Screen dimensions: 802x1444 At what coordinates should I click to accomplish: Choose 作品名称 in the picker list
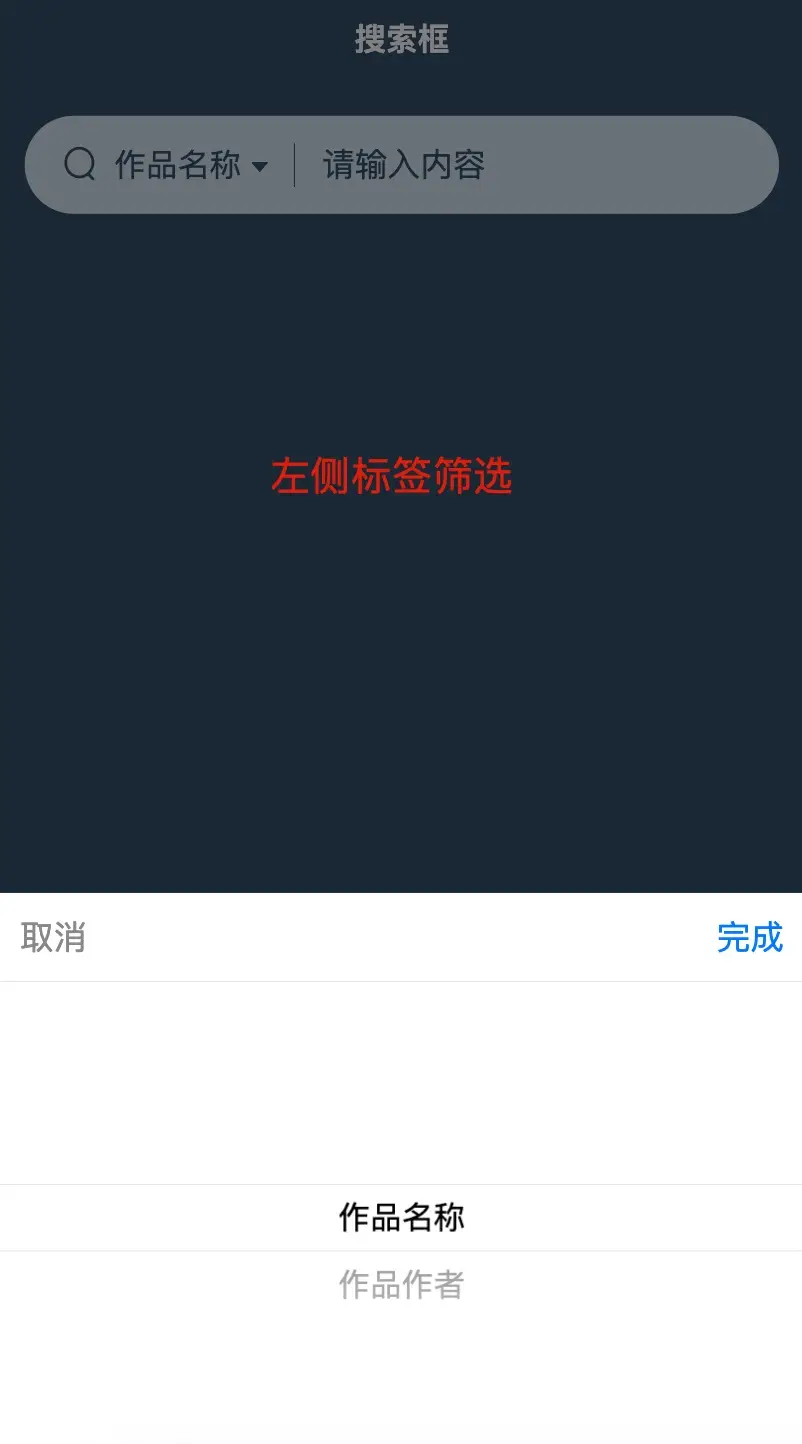(x=401, y=1217)
